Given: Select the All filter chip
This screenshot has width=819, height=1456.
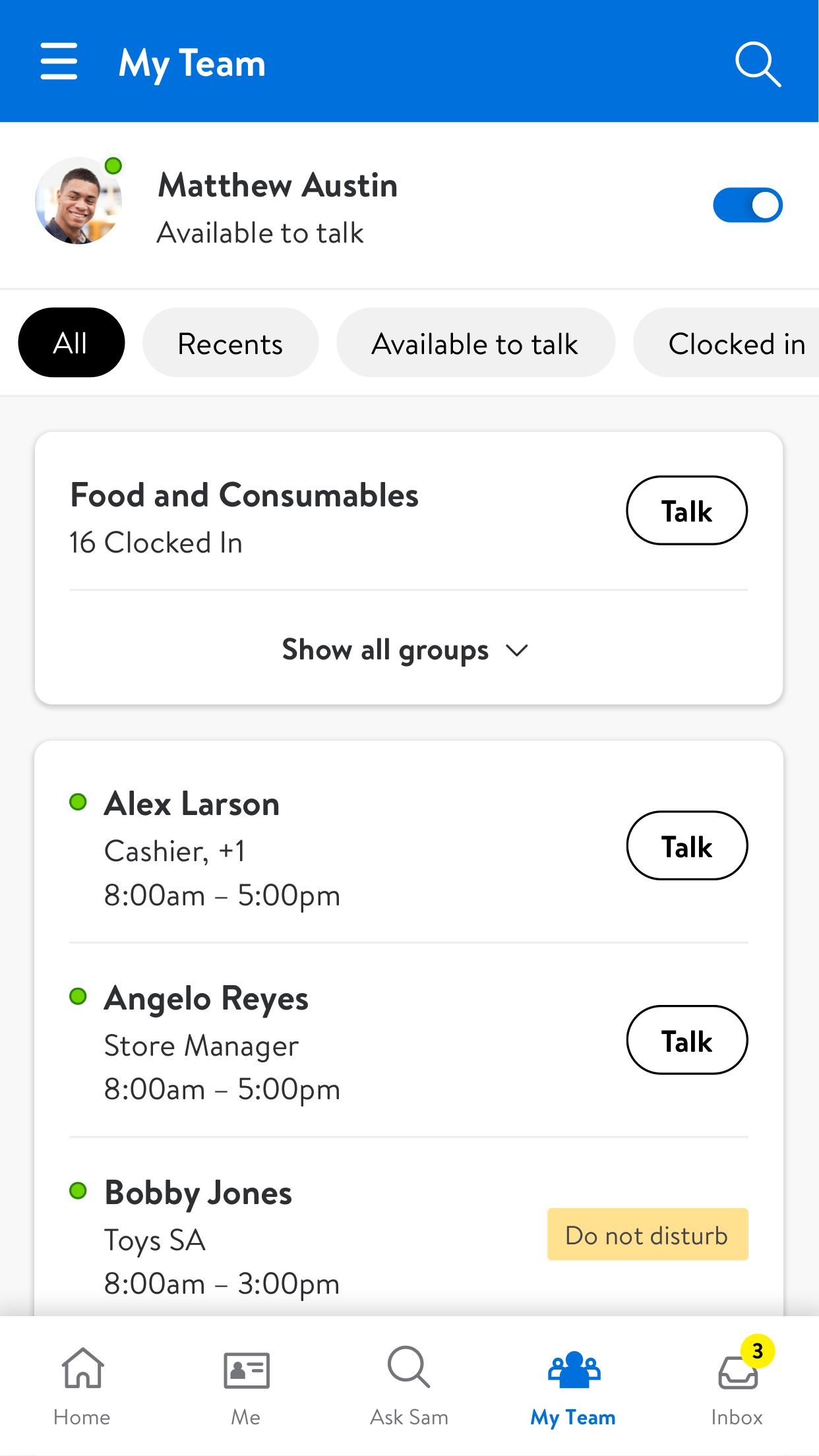Looking at the screenshot, I should (71, 343).
